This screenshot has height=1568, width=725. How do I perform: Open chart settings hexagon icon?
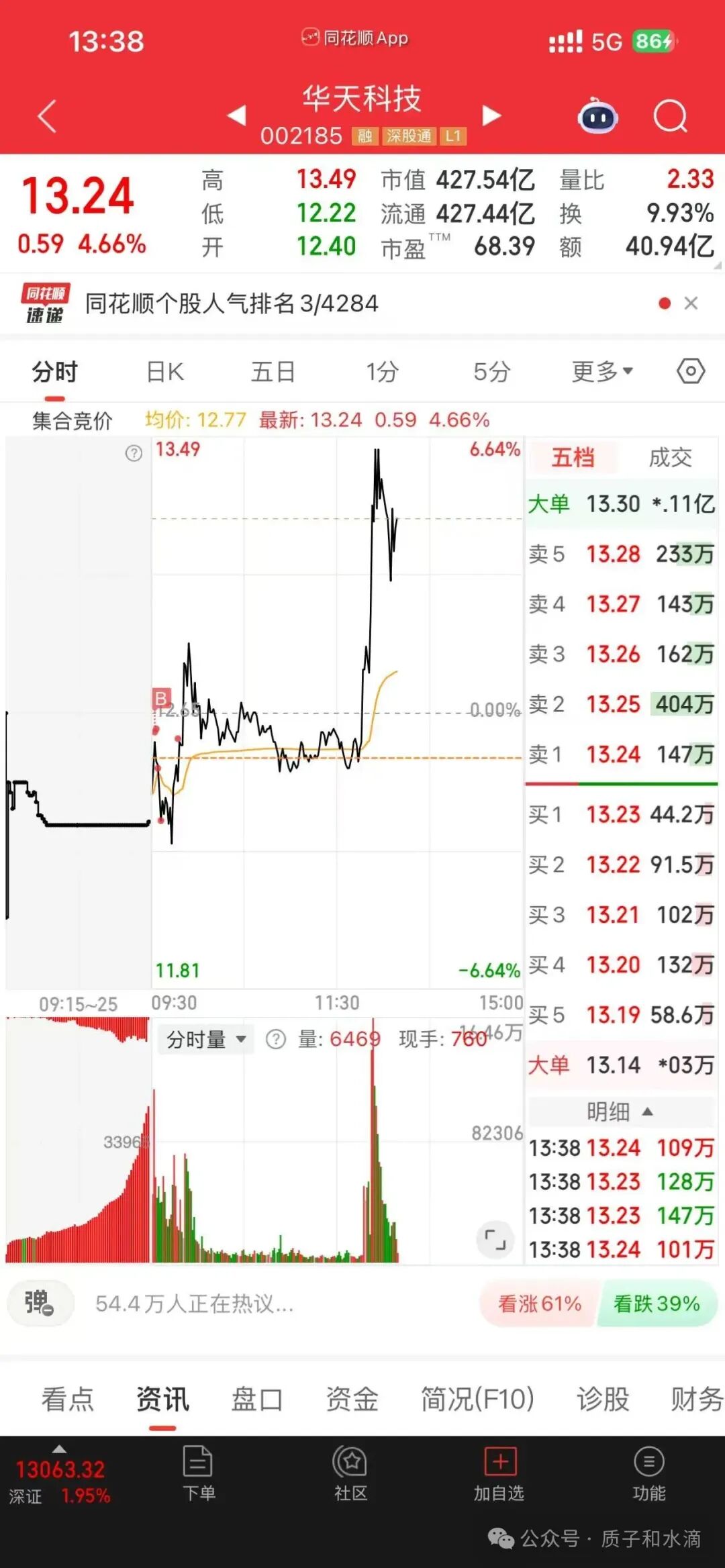click(691, 371)
